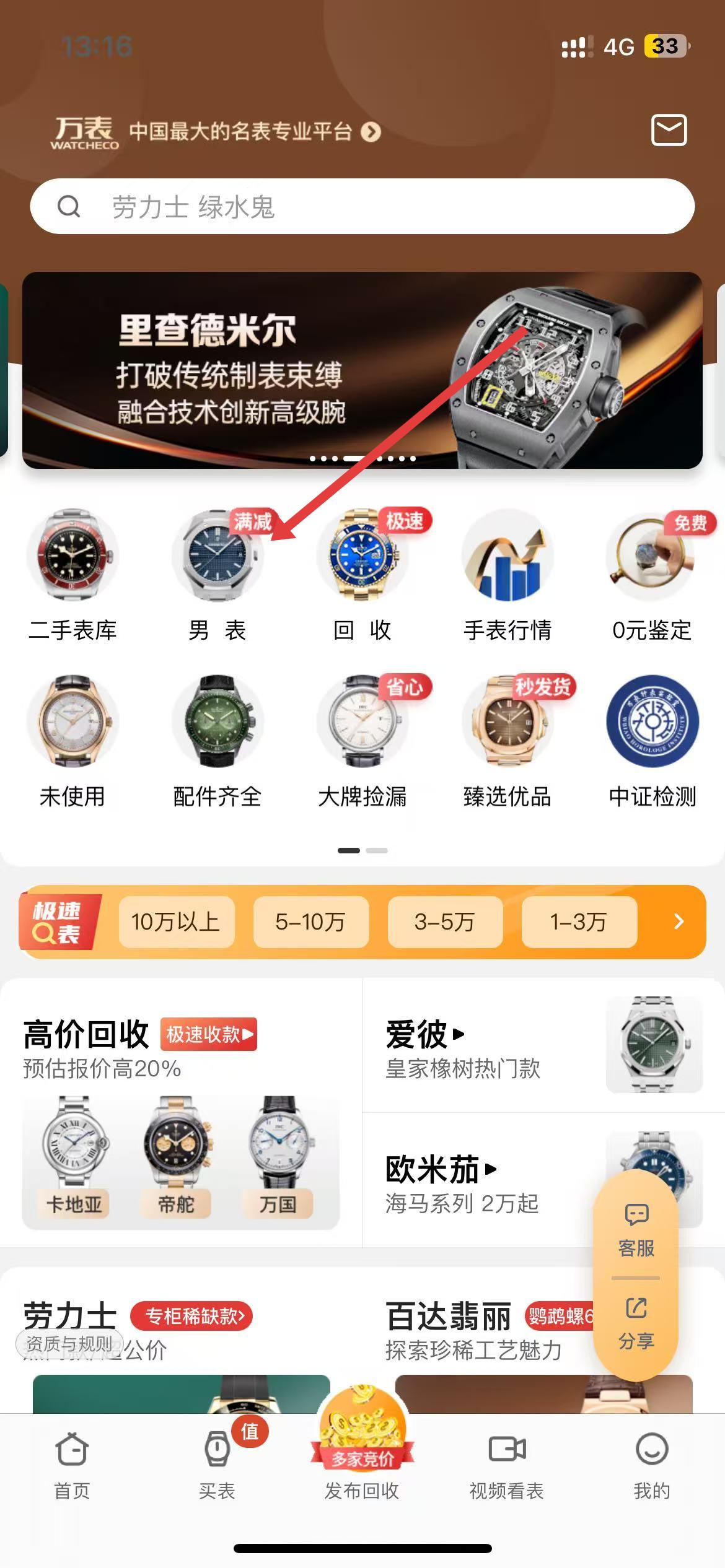Tap the search box 劳力士 绿水鬼
This screenshot has width=725, height=1568.
pyautogui.click(x=362, y=206)
